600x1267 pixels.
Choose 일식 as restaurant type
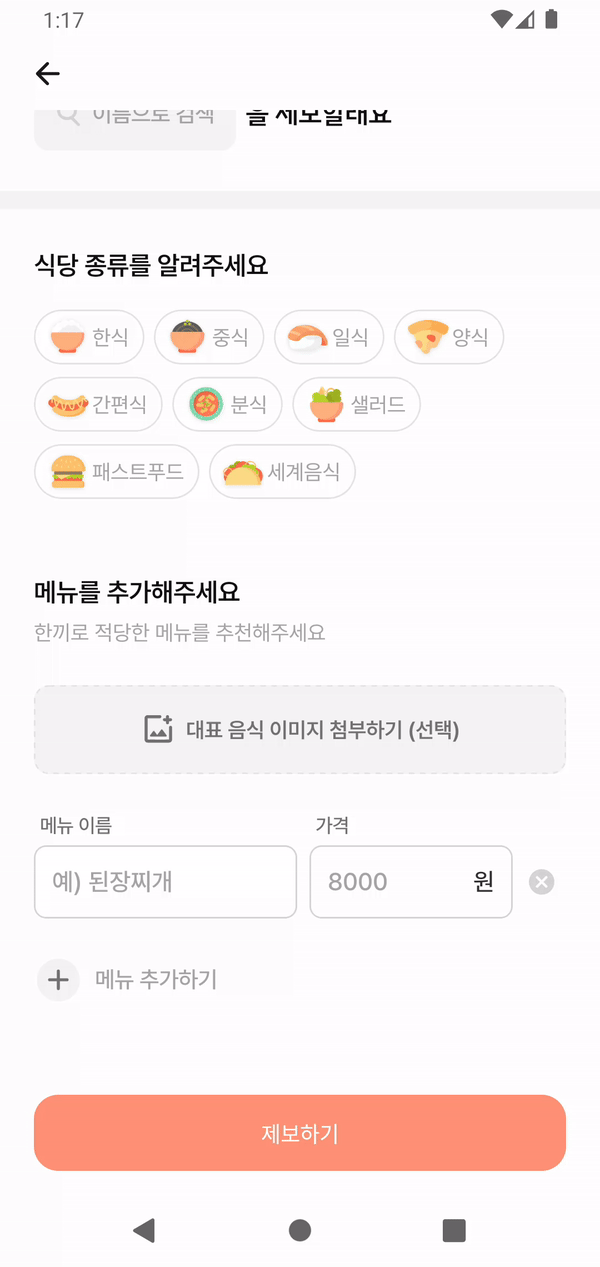(x=329, y=337)
